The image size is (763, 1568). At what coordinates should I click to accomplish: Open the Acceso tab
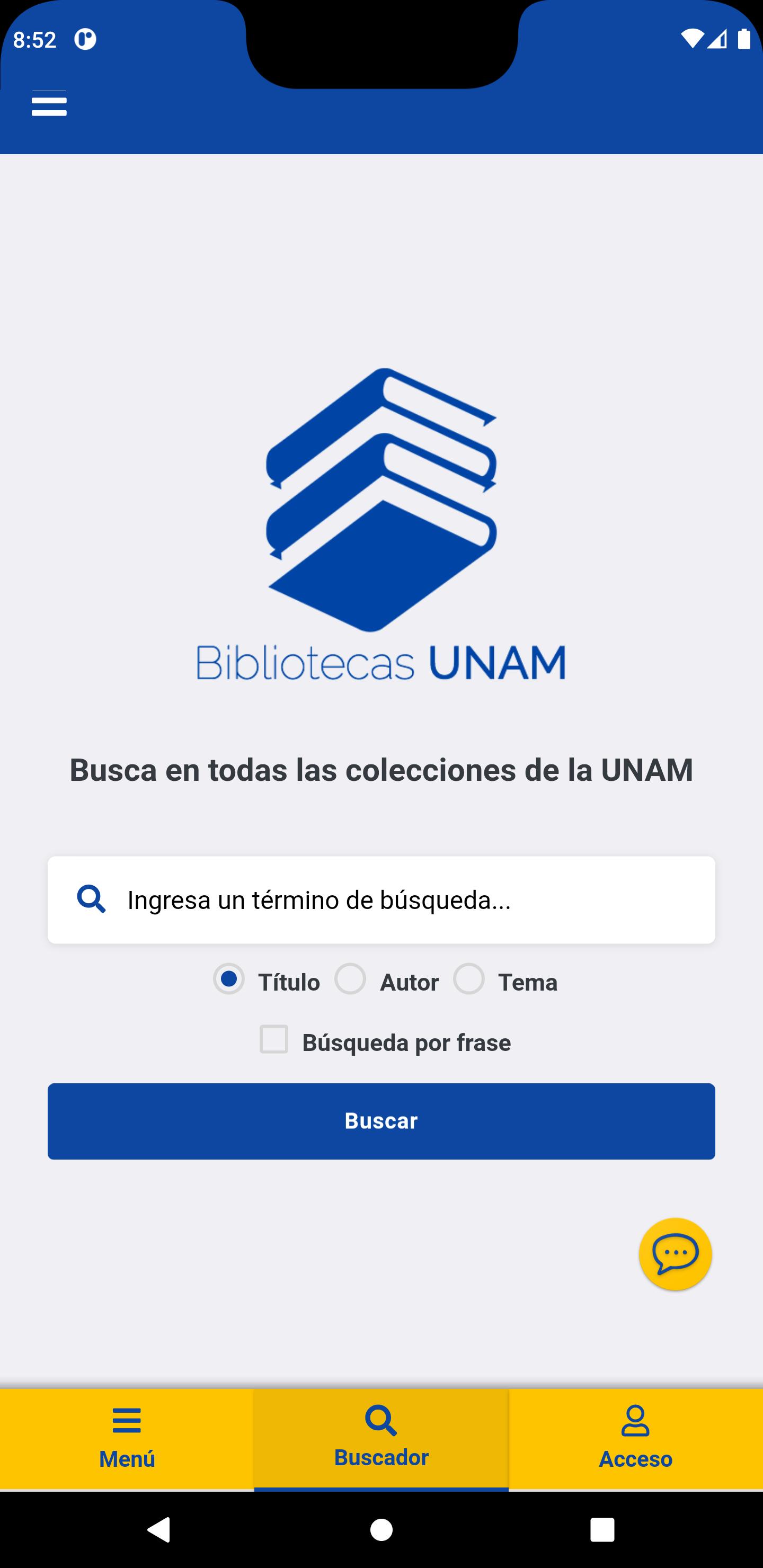tap(635, 1439)
